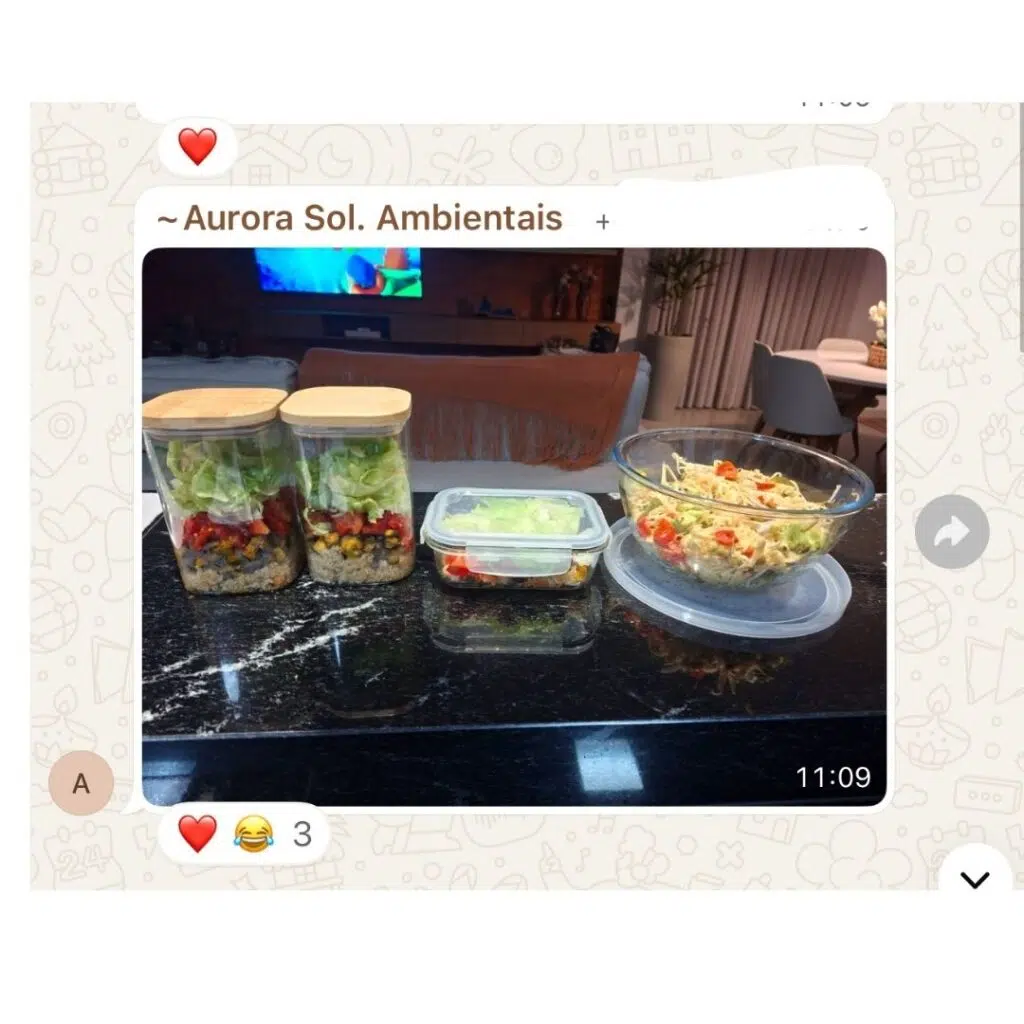The height and width of the screenshot is (1024, 1024).
Task: Open the salad jars photo message
Action: 513,525
